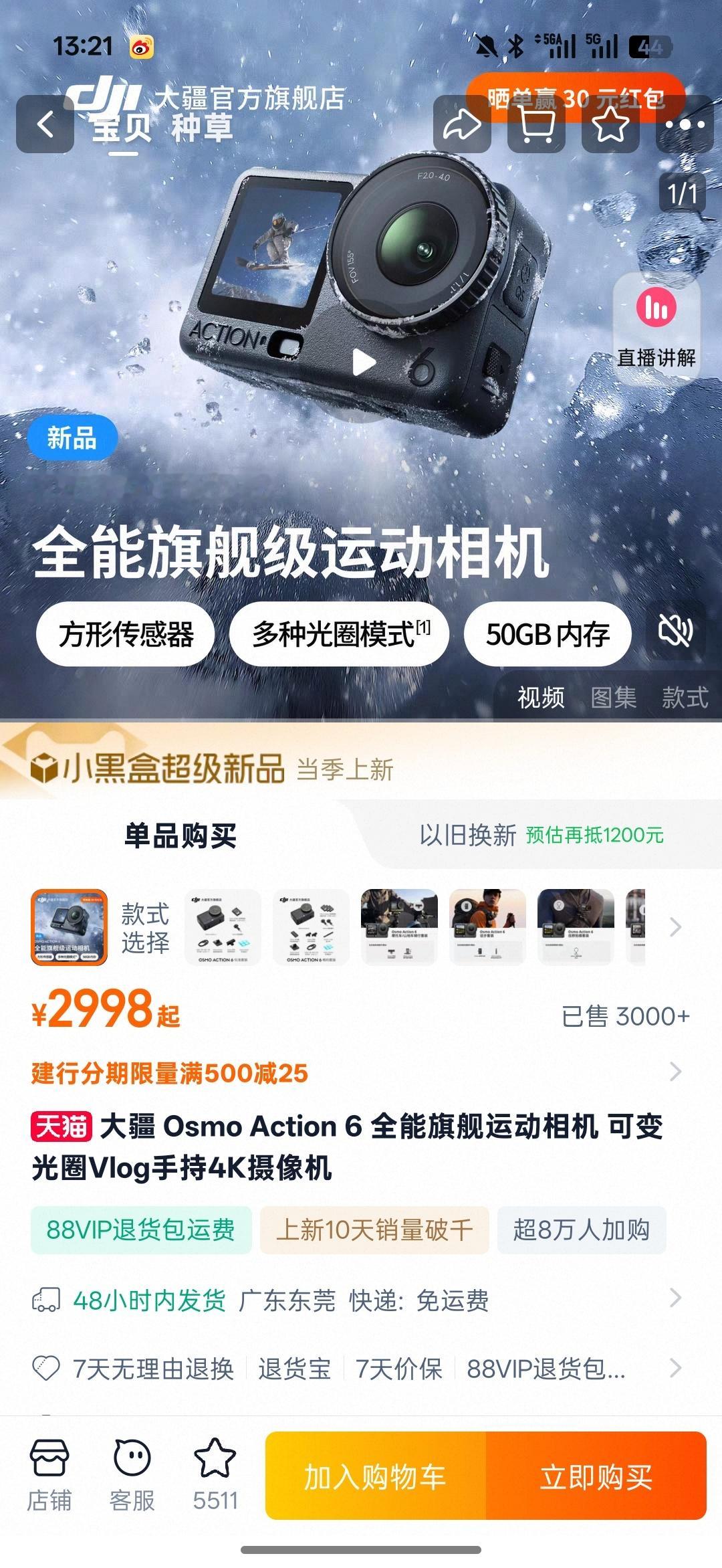Open more options via the three dots
The width and height of the screenshot is (722, 1568).
[x=682, y=124]
